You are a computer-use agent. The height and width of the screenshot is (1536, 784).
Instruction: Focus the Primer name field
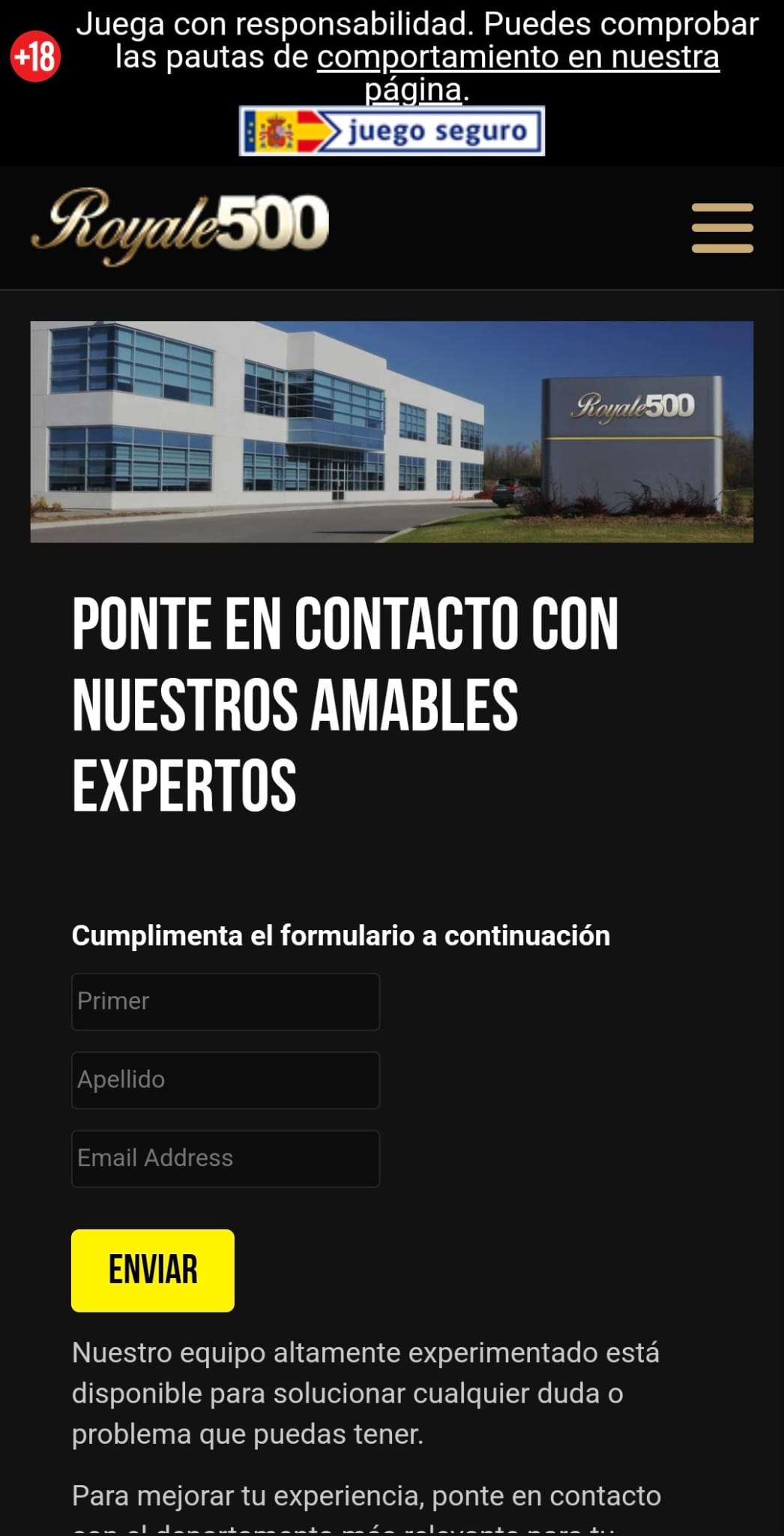point(225,1001)
